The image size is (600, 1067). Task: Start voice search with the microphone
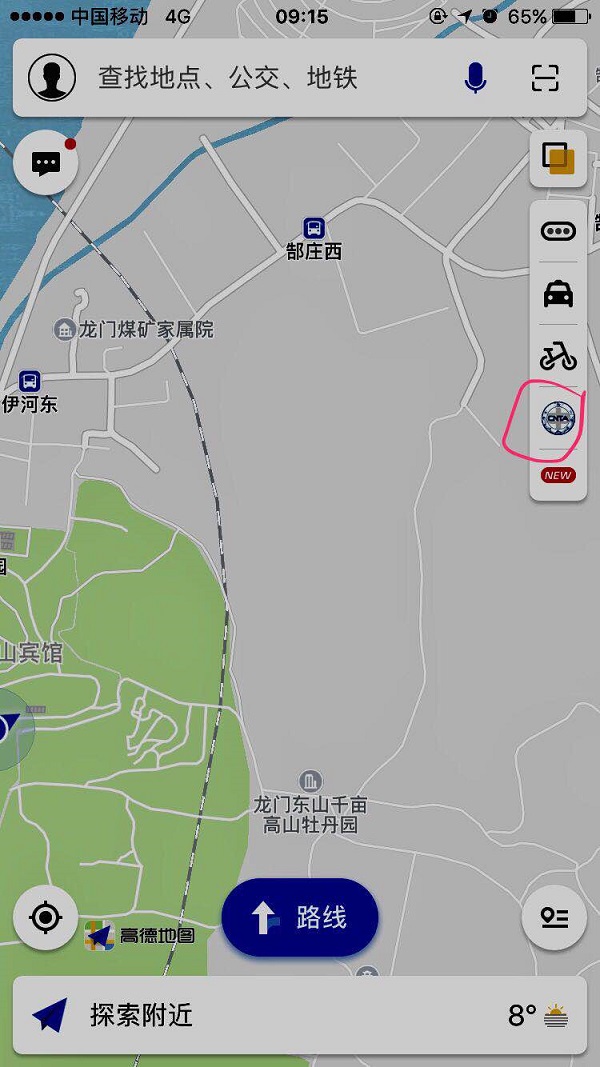(476, 78)
